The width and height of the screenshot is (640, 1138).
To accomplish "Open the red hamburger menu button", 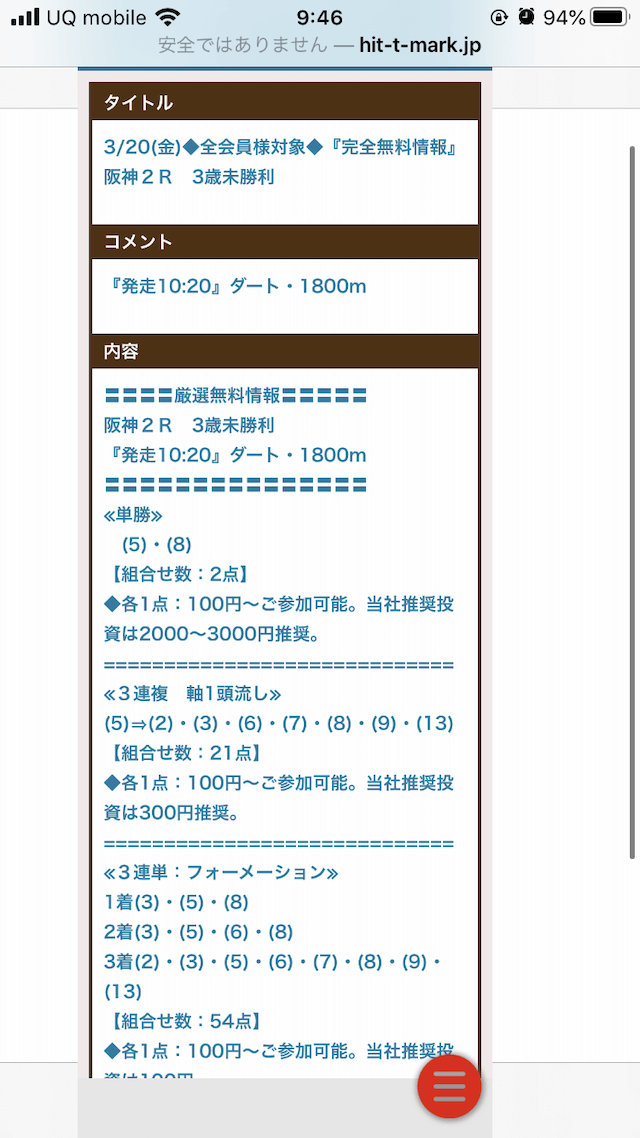I will (x=449, y=1086).
